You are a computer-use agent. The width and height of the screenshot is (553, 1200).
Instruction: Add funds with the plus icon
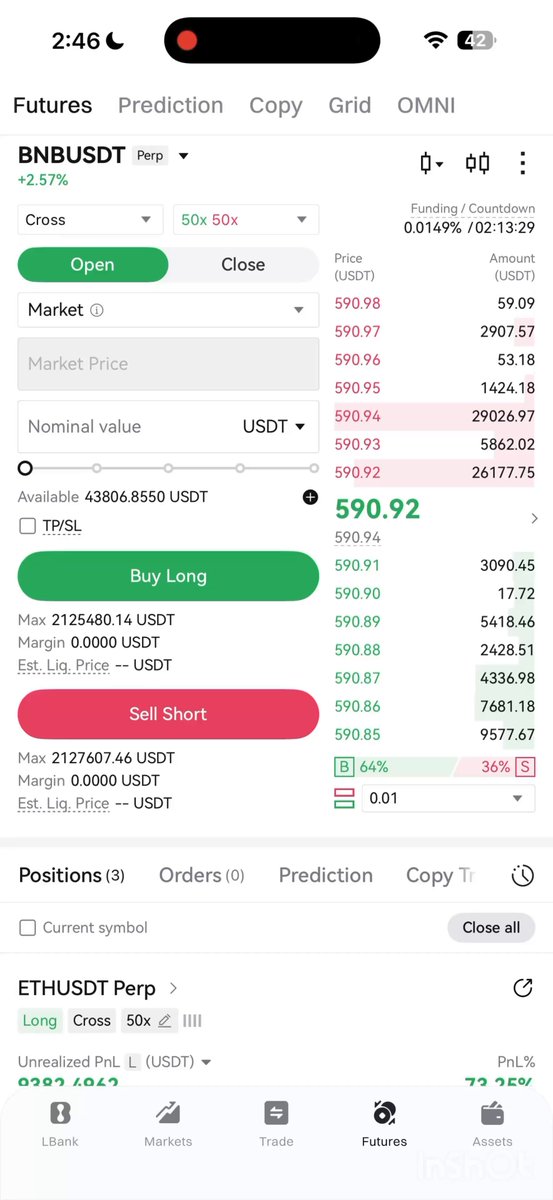[x=310, y=497]
